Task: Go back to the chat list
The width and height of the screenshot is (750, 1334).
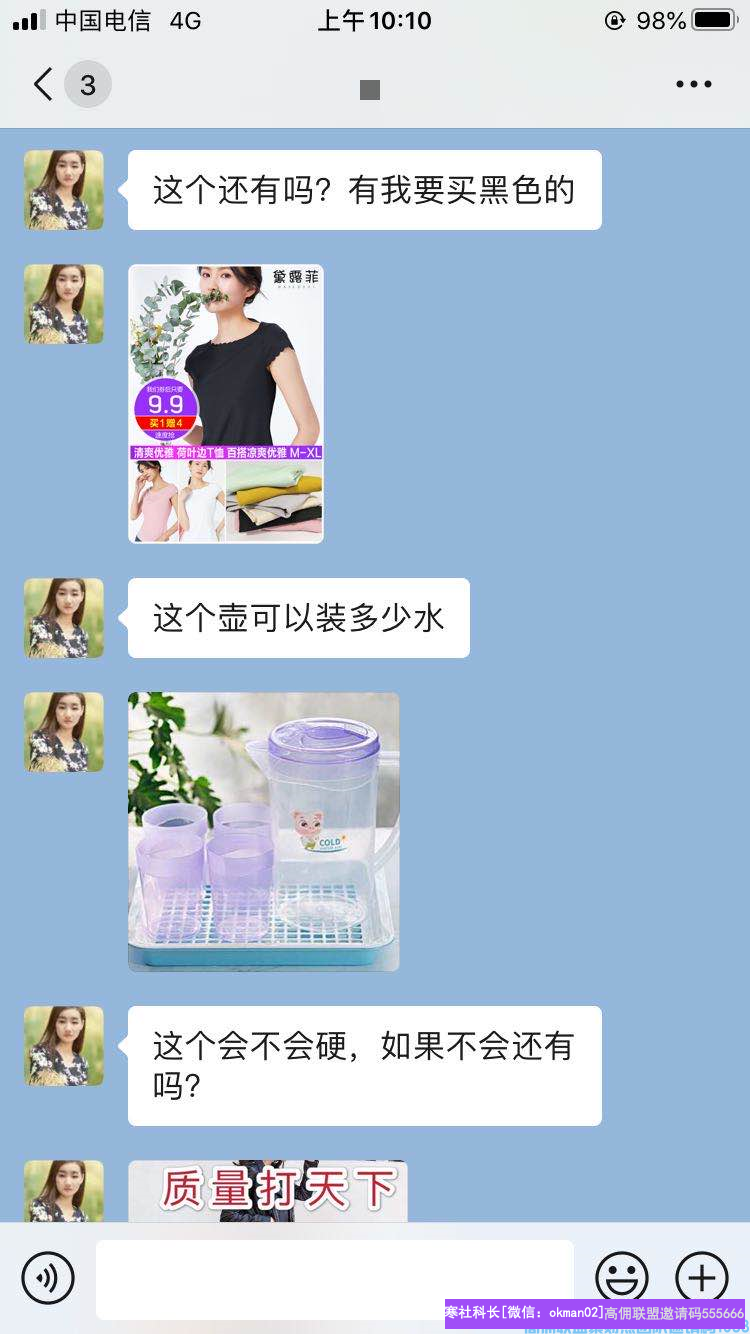Action: coord(44,85)
